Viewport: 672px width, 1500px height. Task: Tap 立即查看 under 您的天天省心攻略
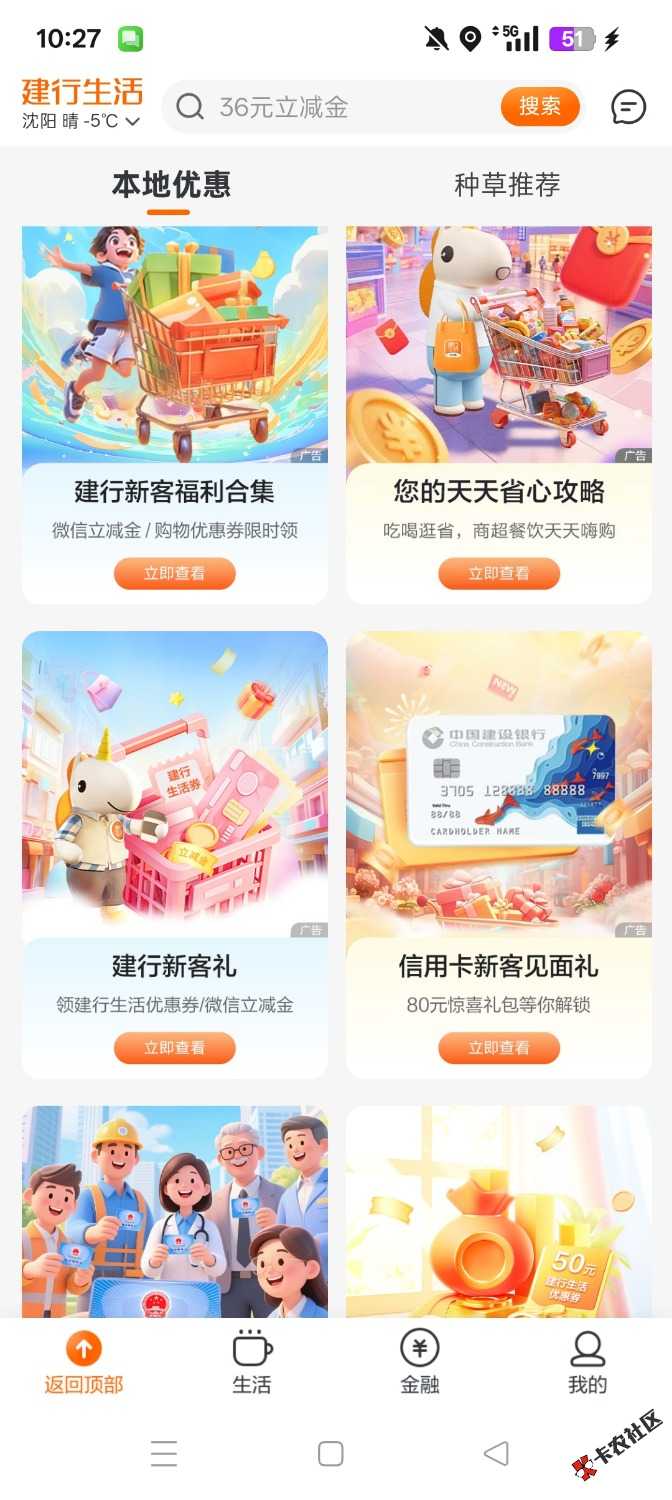click(499, 573)
